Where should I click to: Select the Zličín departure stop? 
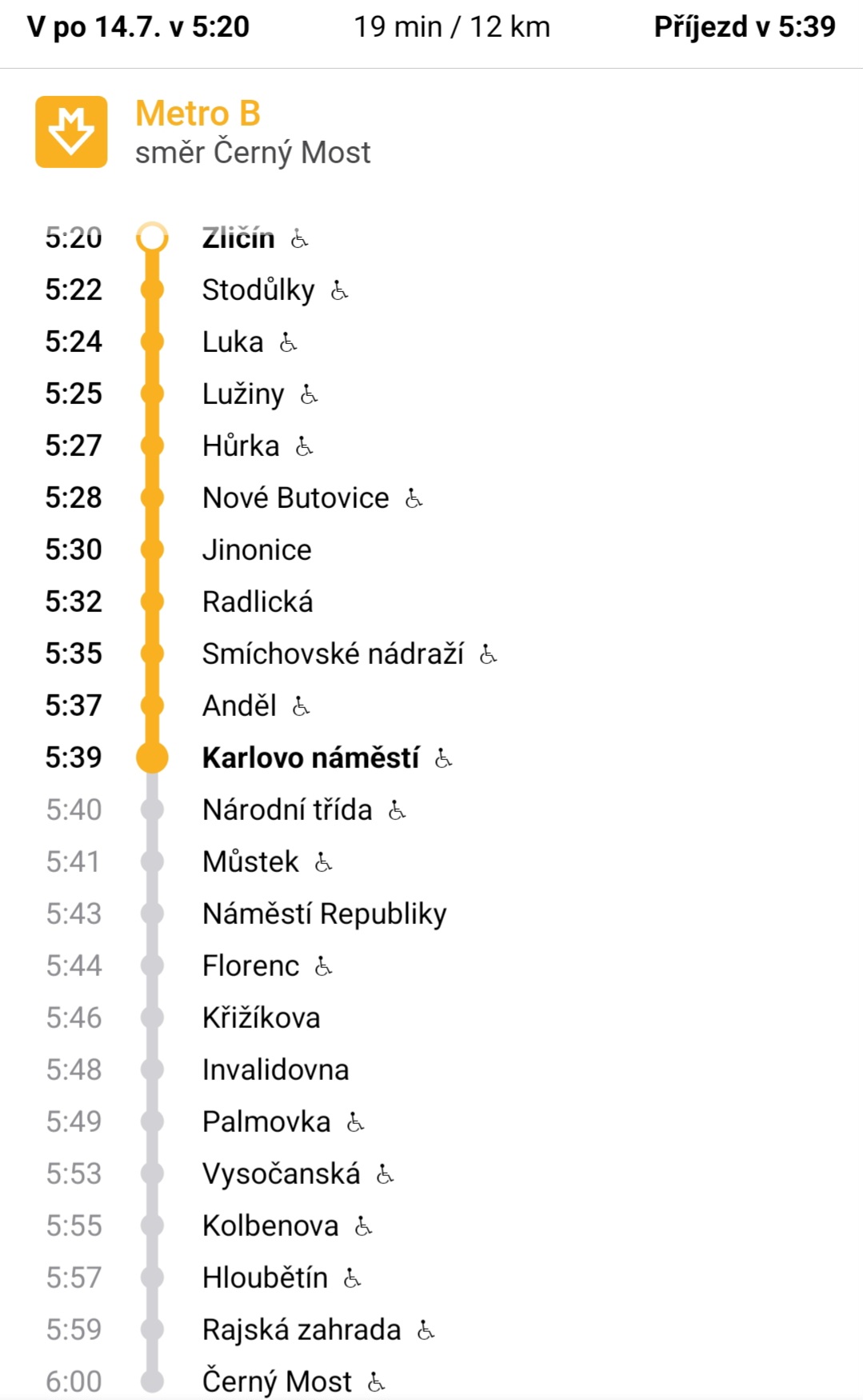pos(238,238)
